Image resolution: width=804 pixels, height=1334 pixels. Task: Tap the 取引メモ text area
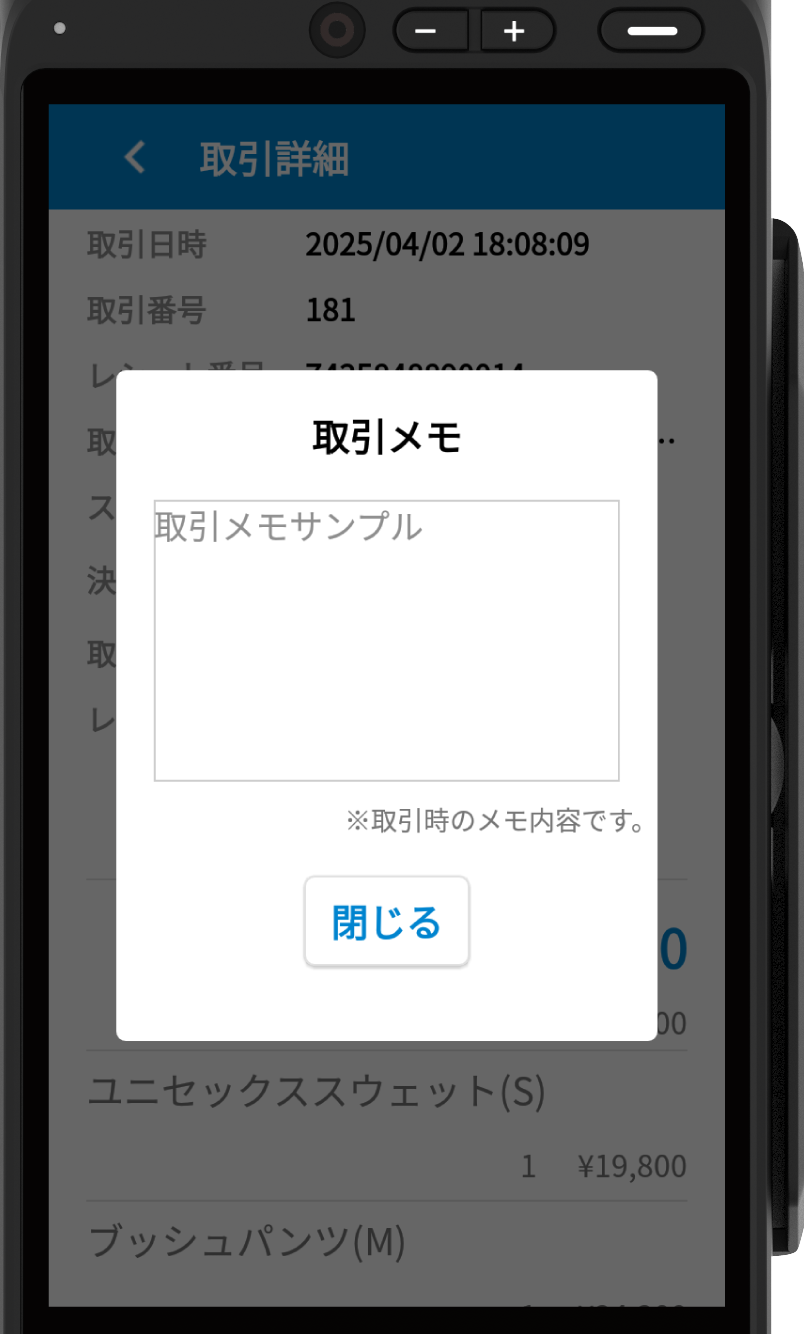pos(386,640)
